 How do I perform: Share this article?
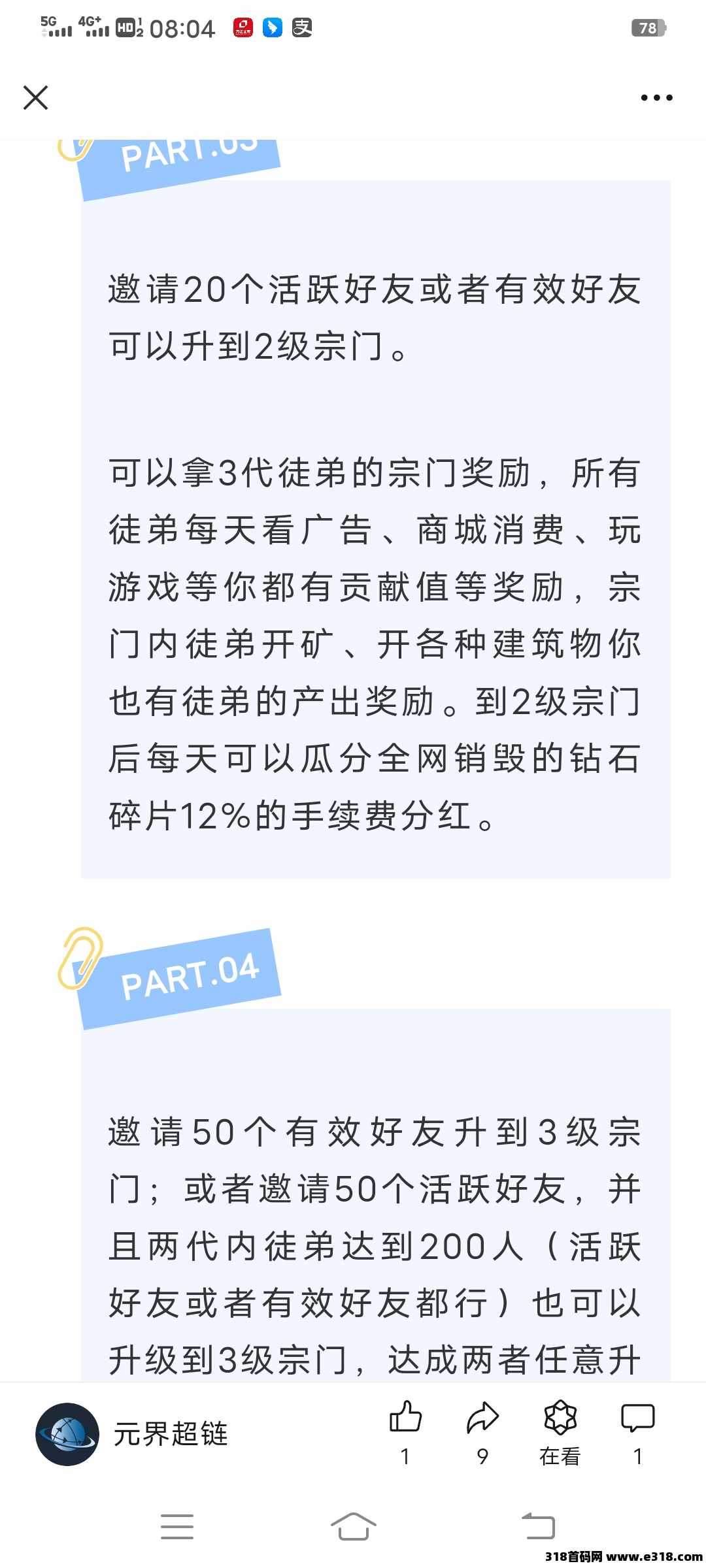[482, 1420]
